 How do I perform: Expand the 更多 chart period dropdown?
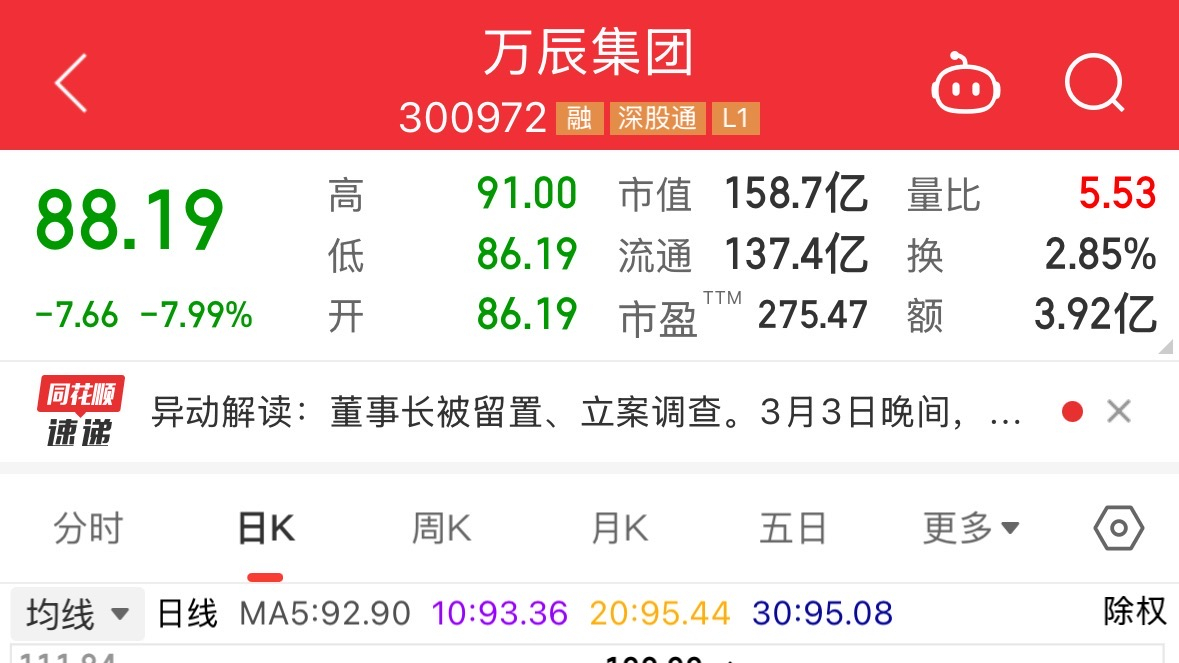[970, 528]
